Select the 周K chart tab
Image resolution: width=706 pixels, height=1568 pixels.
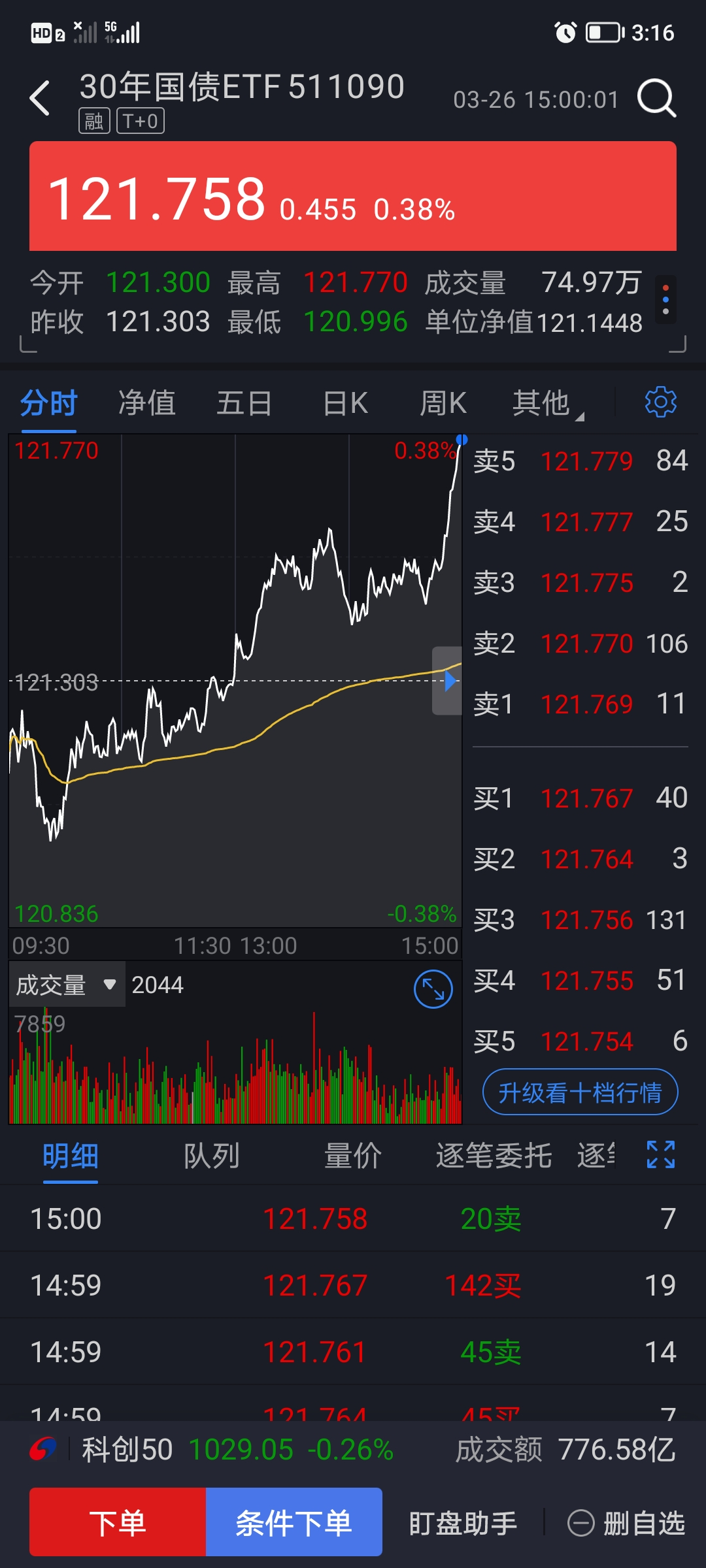pos(443,403)
